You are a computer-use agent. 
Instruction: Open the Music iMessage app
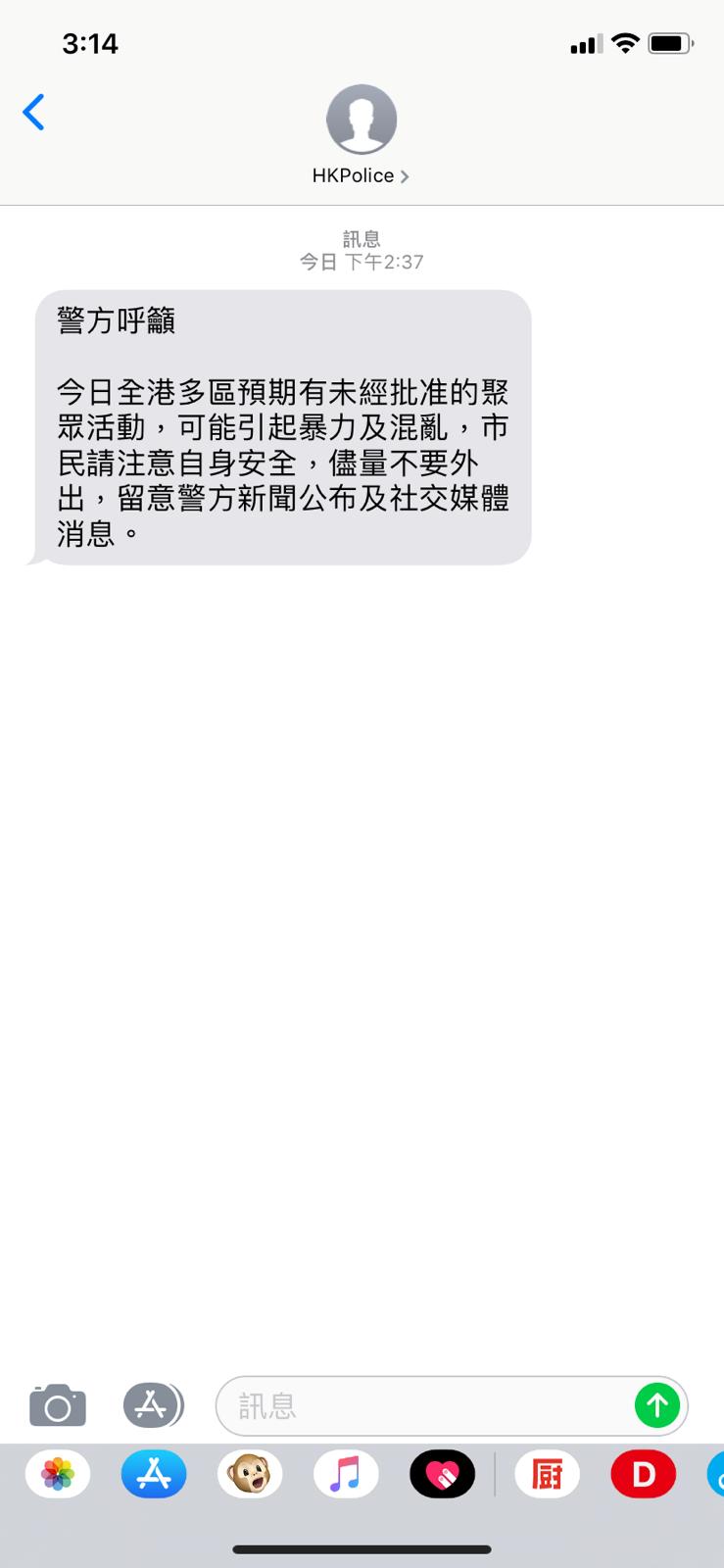346,1474
